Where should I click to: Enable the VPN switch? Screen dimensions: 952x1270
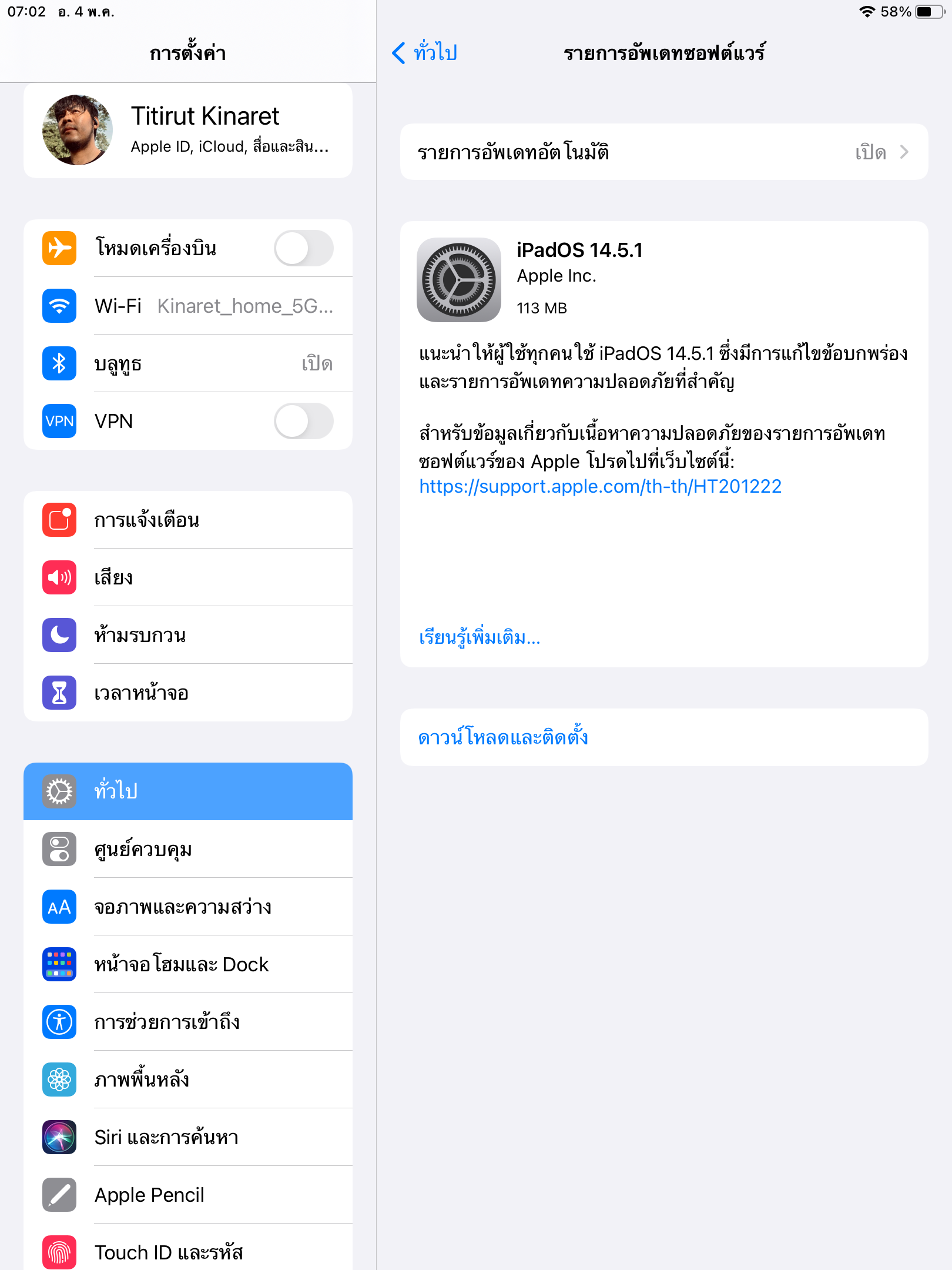pos(303,421)
